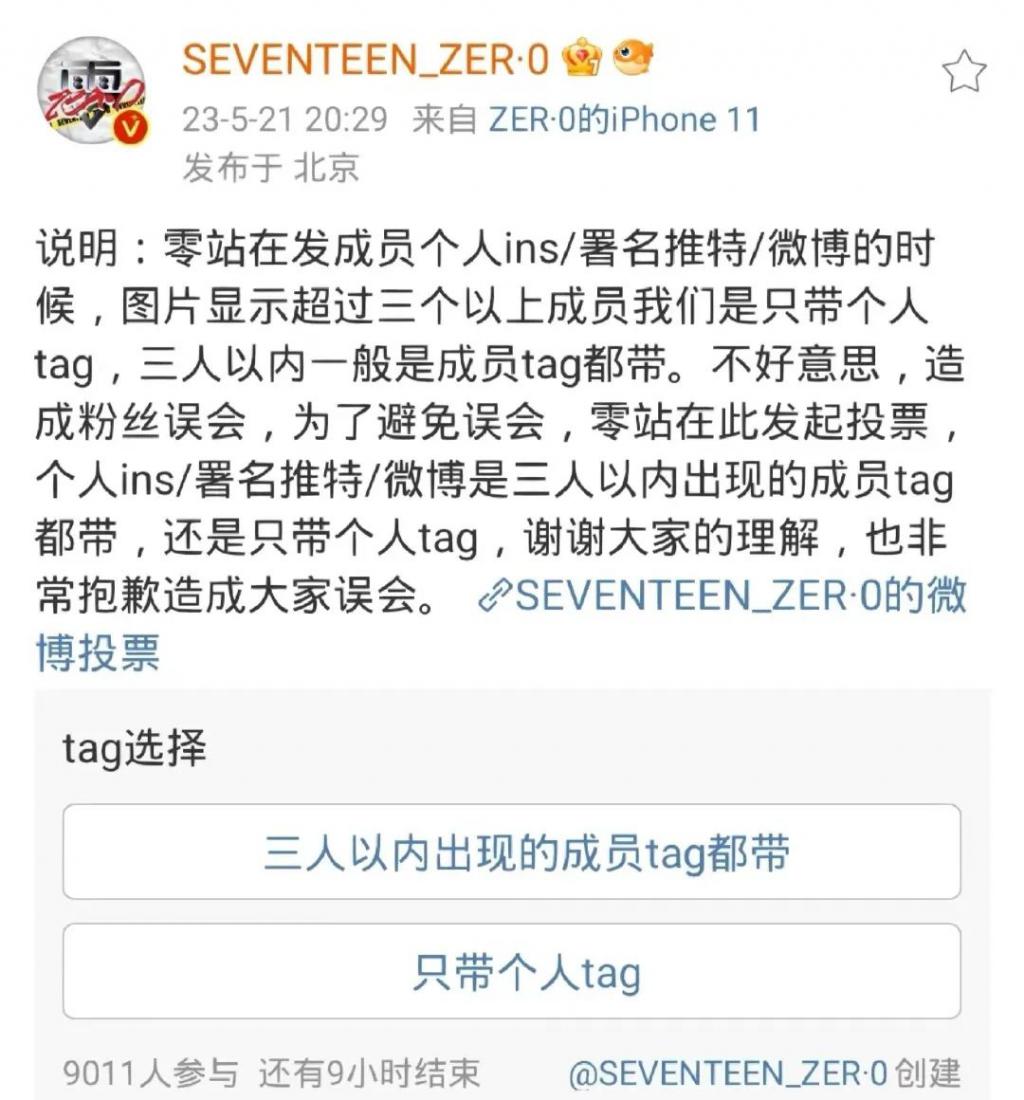This screenshot has width=1024, height=1100.
Task: Open SEVENTEEN_ZER·0 profile avatar
Action: [x=92, y=91]
